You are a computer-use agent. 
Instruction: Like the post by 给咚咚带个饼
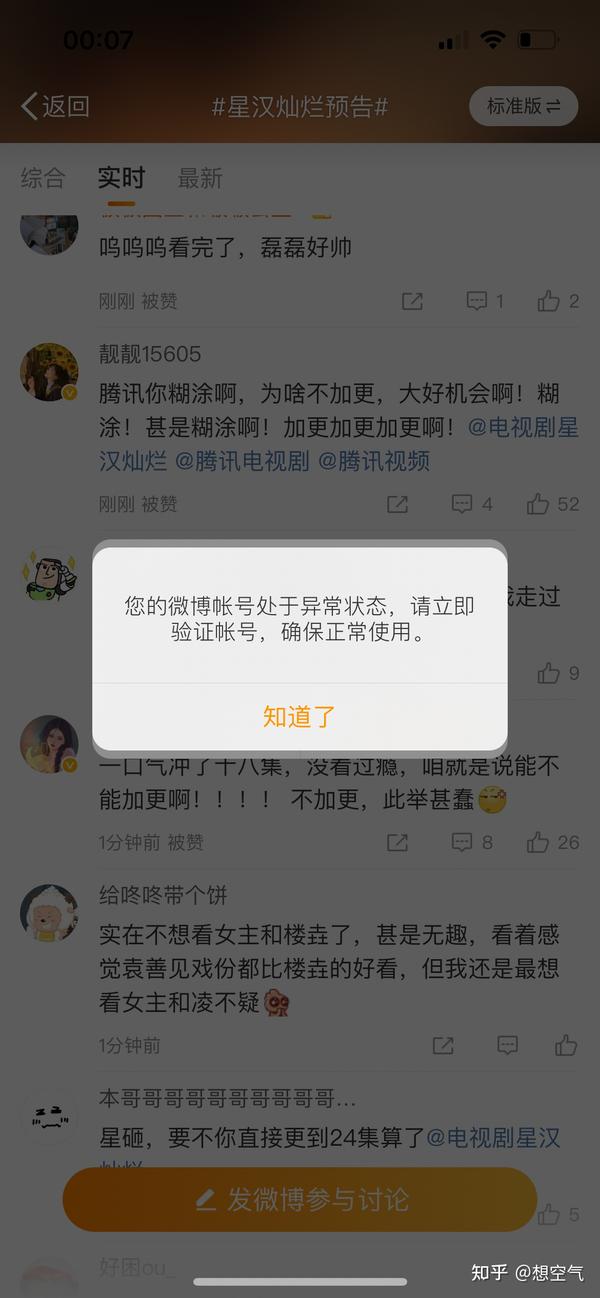point(566,1046)
